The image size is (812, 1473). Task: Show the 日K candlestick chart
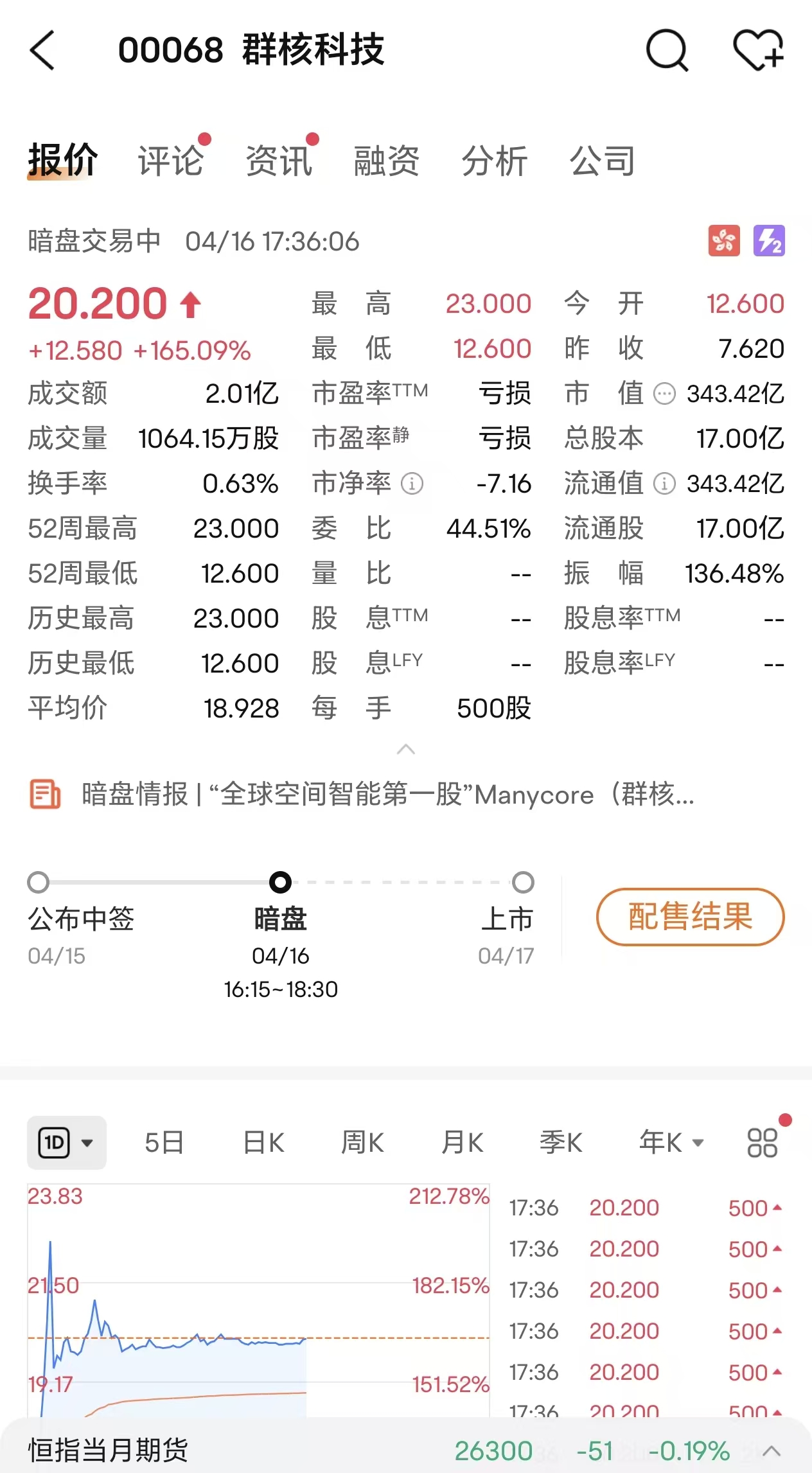(263, 1143)
